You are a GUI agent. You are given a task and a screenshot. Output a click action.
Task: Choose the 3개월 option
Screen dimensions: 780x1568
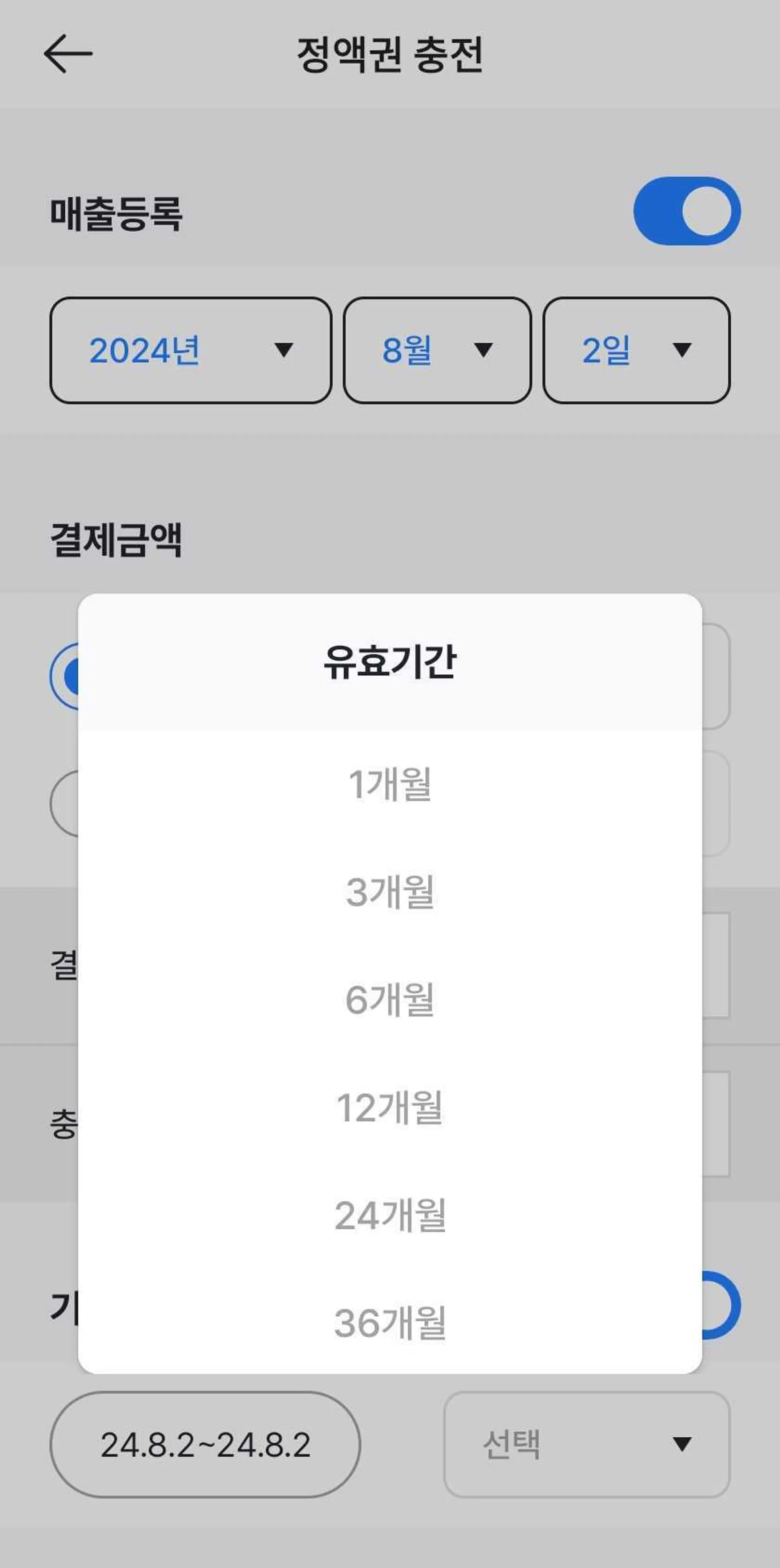(x=389, y=892)
